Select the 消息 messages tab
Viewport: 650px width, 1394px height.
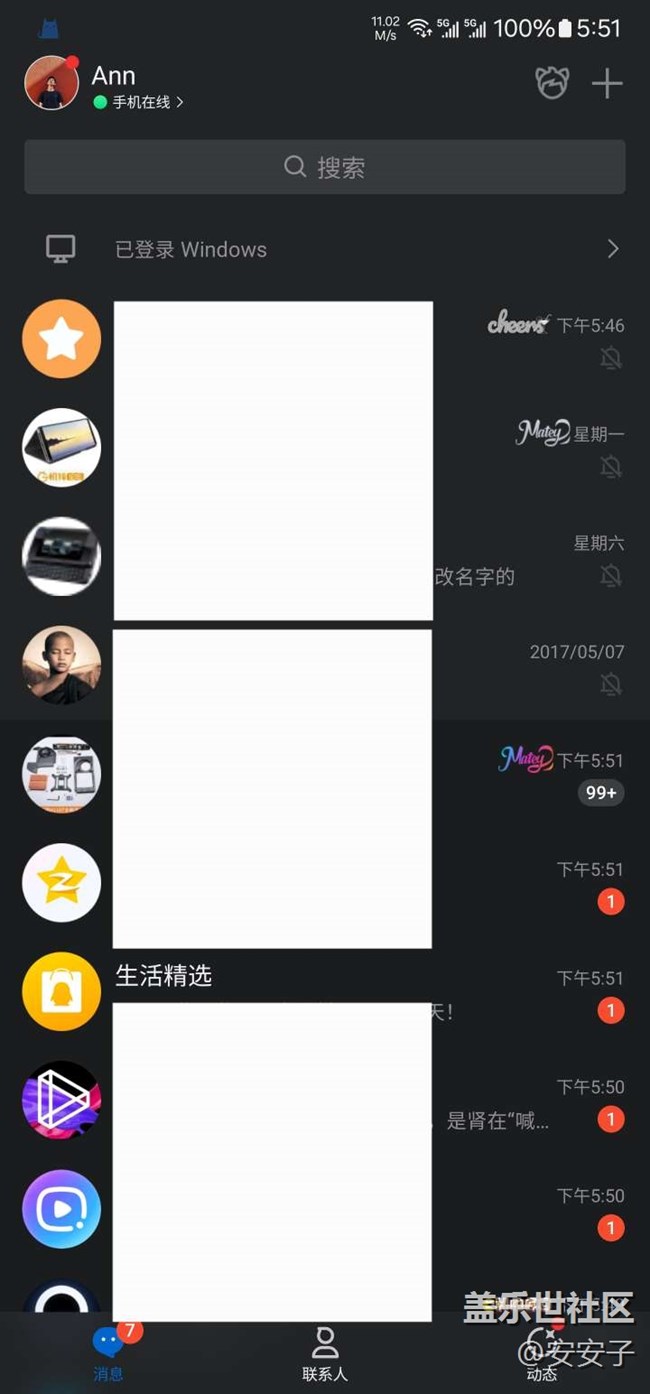click(108, 1354)
